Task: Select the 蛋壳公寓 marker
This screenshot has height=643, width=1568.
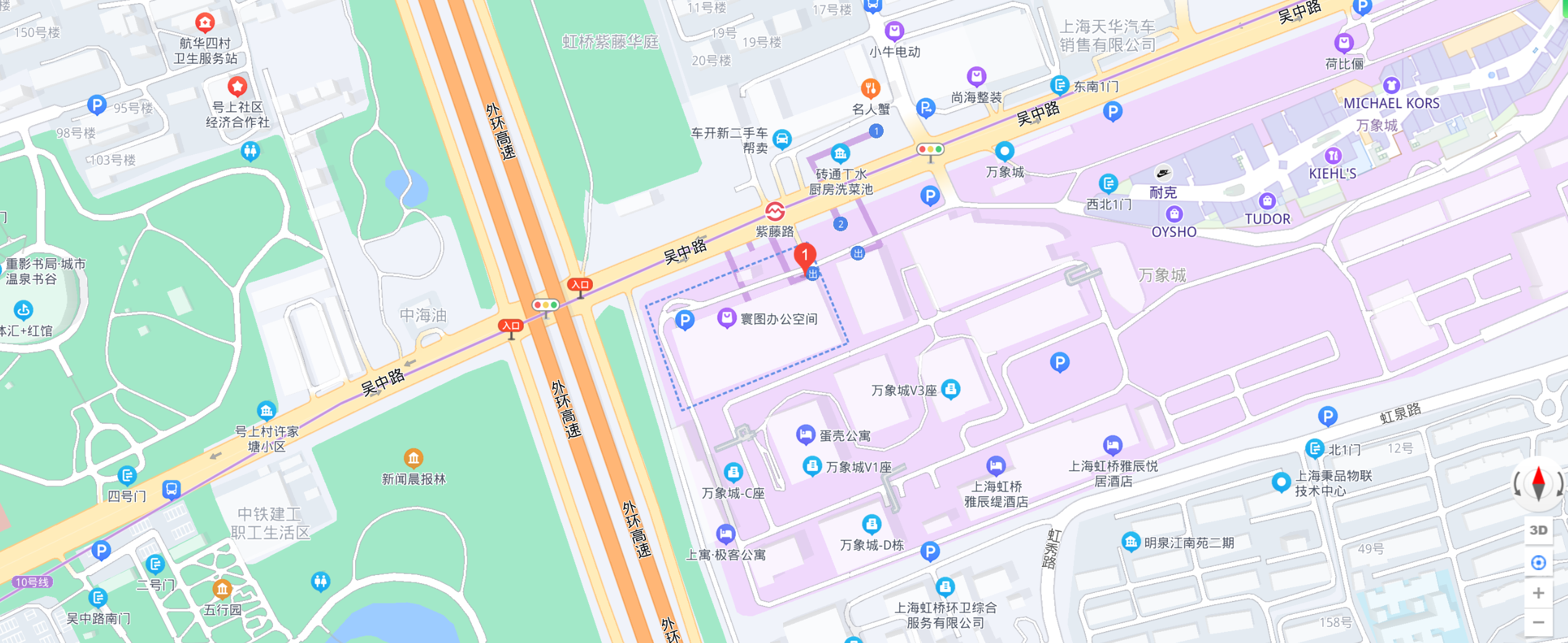Action: [805, 435]
